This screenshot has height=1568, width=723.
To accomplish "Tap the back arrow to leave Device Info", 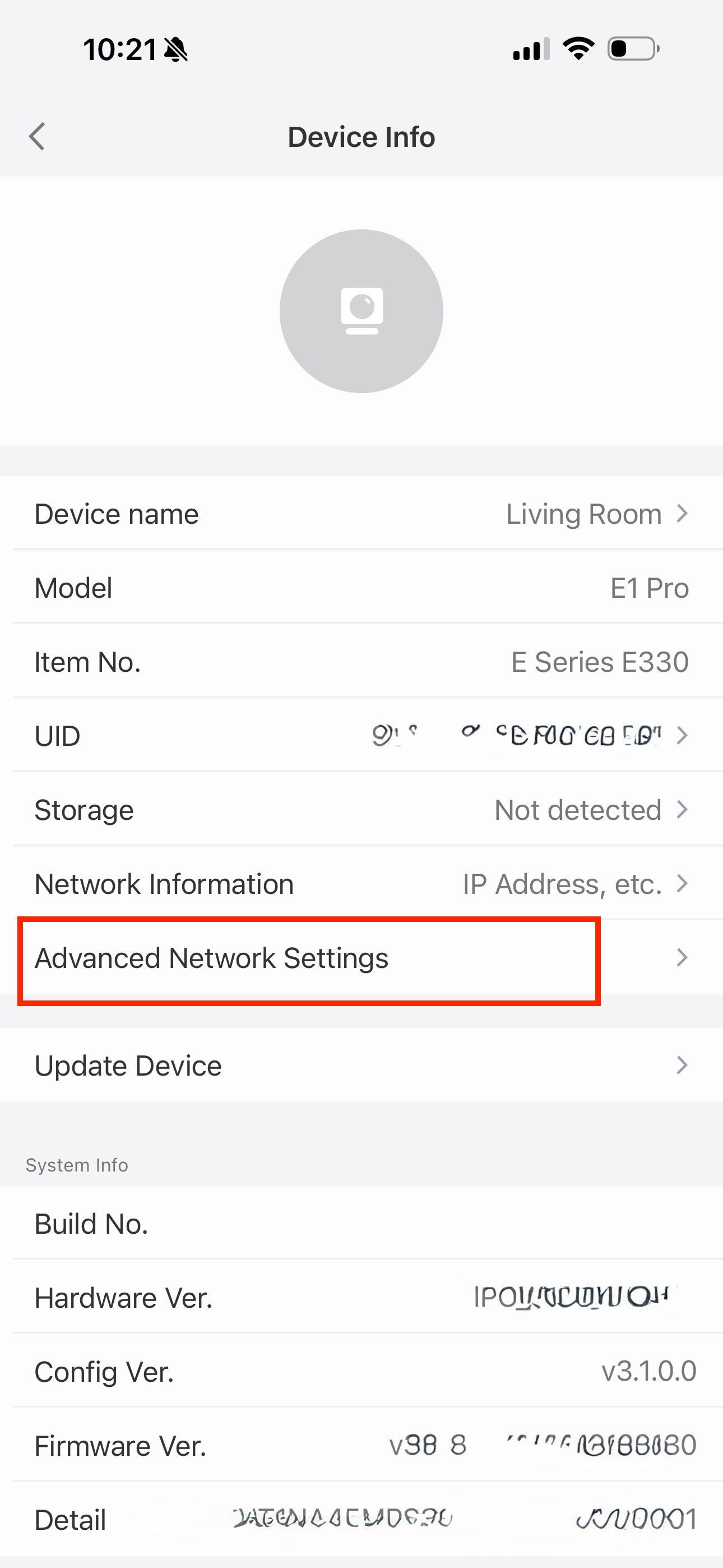I will tap(36, 136).
